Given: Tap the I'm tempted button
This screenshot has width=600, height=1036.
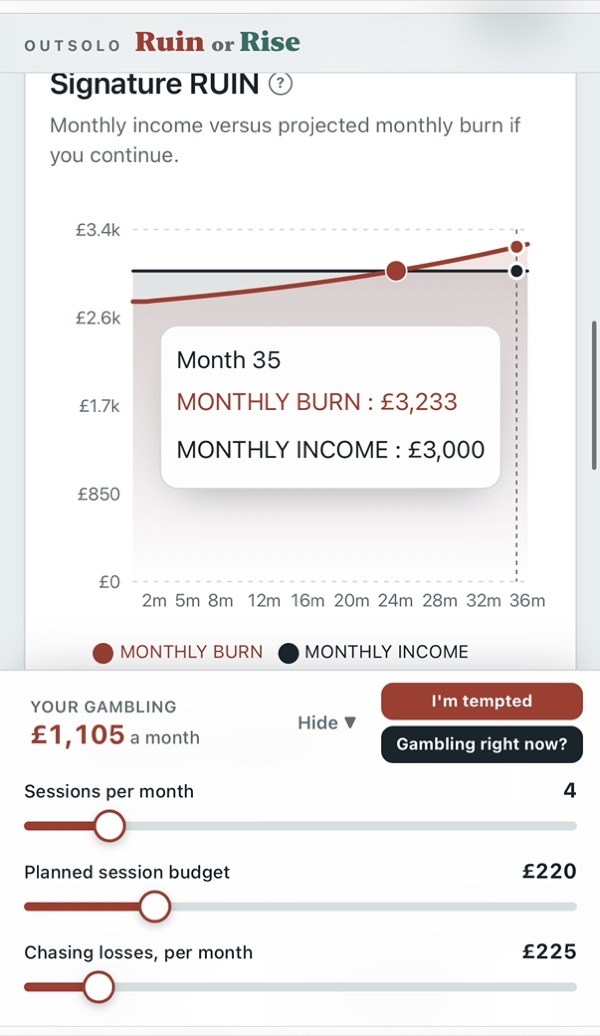Looking at the screenshot, I should (482, 701).
